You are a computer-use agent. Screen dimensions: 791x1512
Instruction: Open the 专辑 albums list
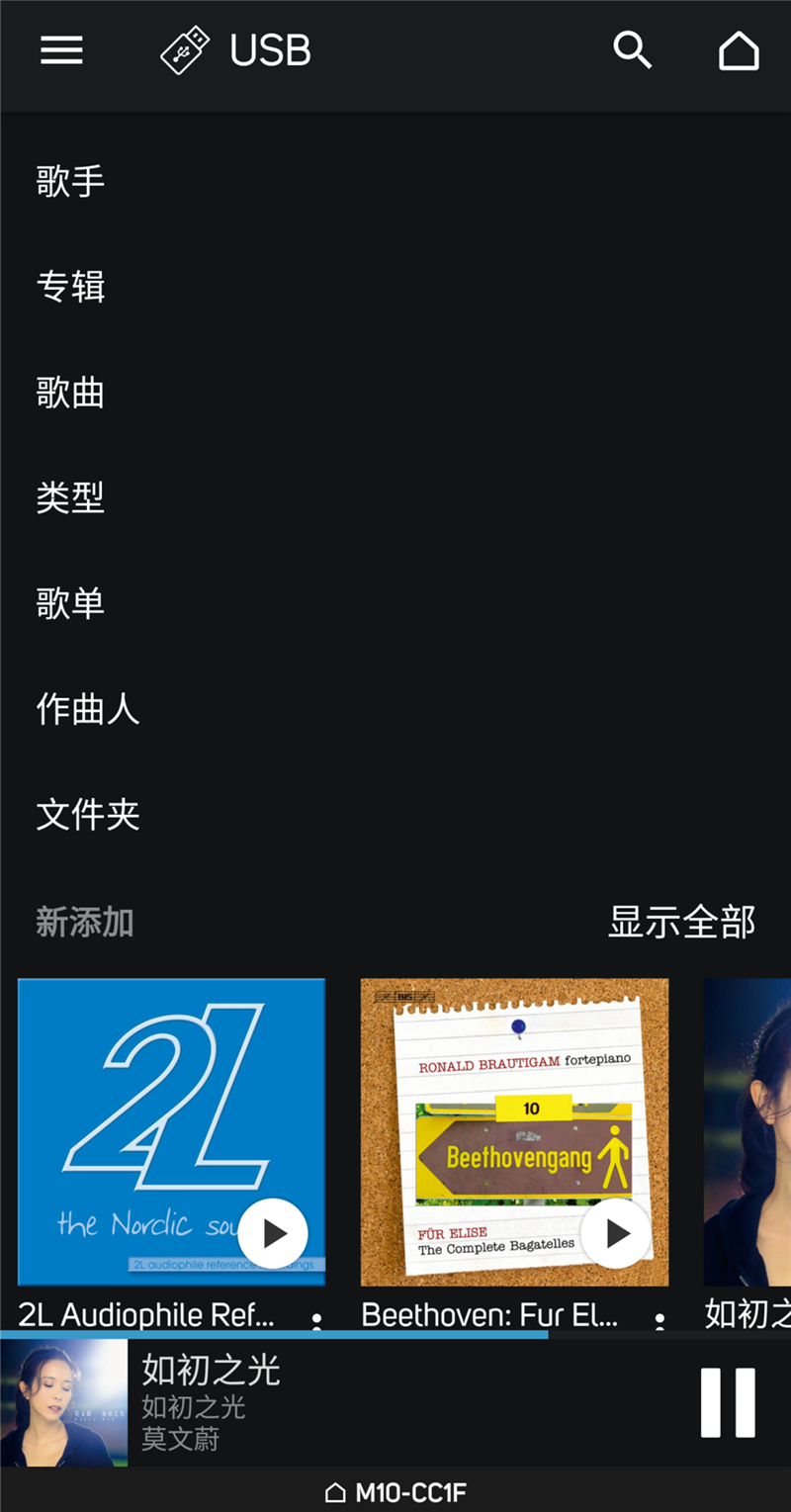coord(70,287)
